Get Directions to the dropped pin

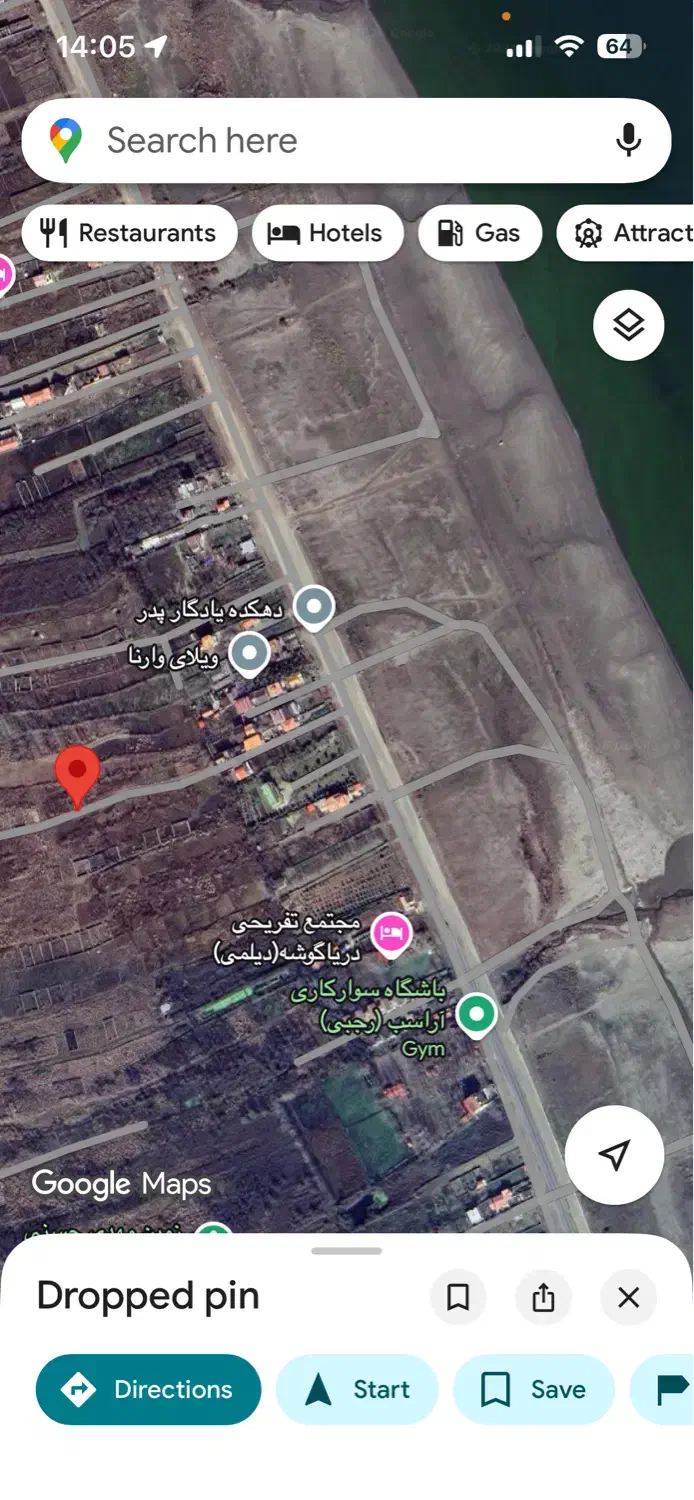(x=148, y=1389)
